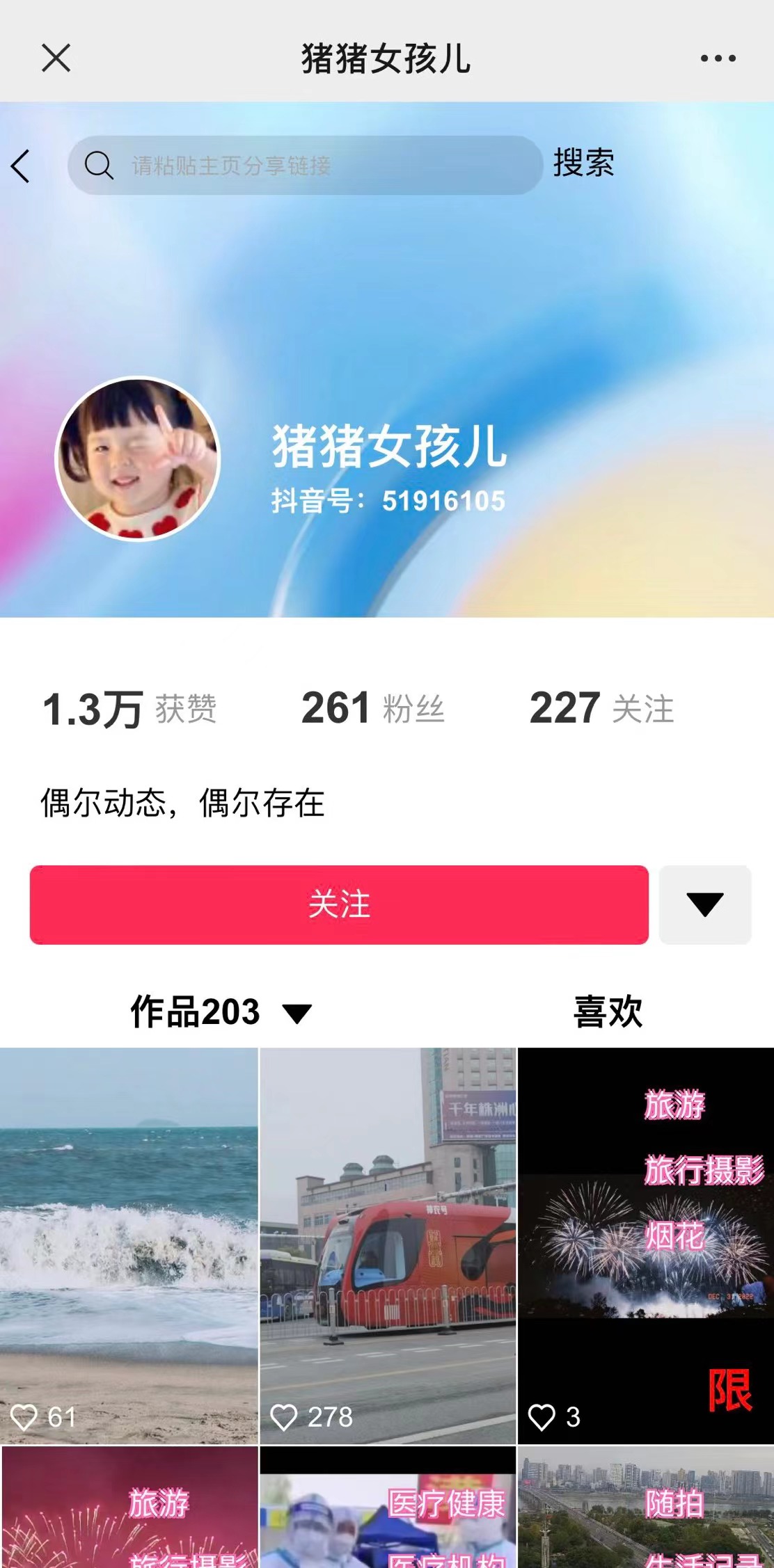This screenshot has width=774, height=1568.
Task: Open the ocean wave video with 61 likes
Action: click(x=129, y=1245)
